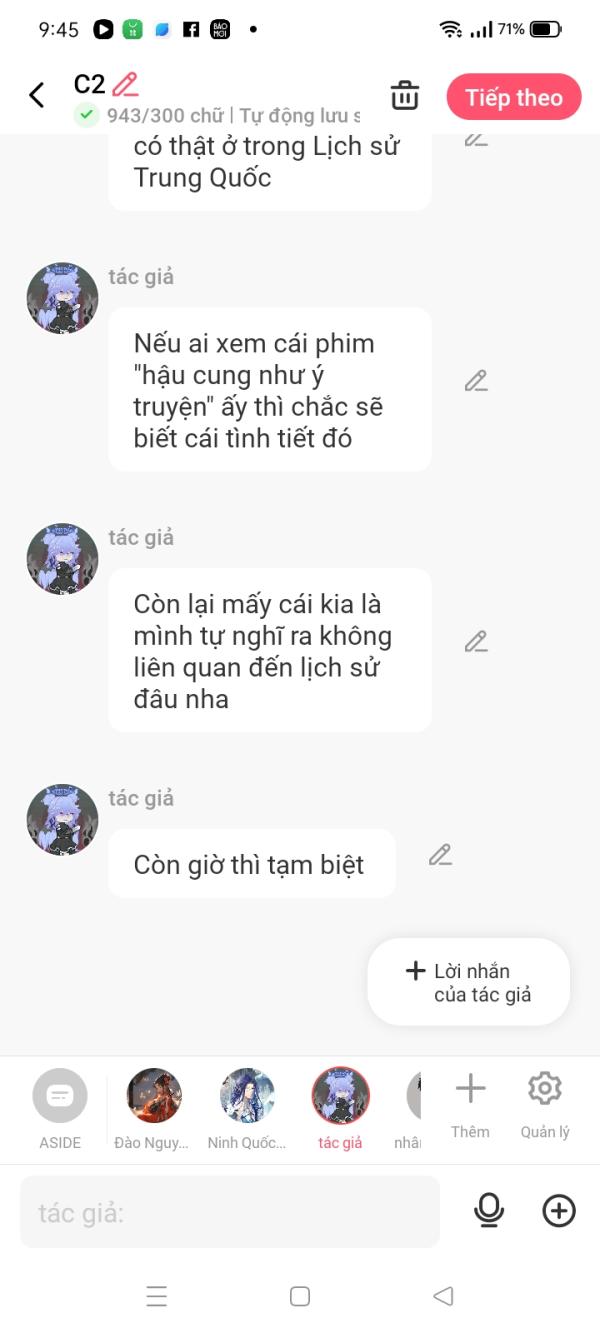600x1333 pixels.
Task: Delete the chapter with trash icon
Action: point(404,96)
